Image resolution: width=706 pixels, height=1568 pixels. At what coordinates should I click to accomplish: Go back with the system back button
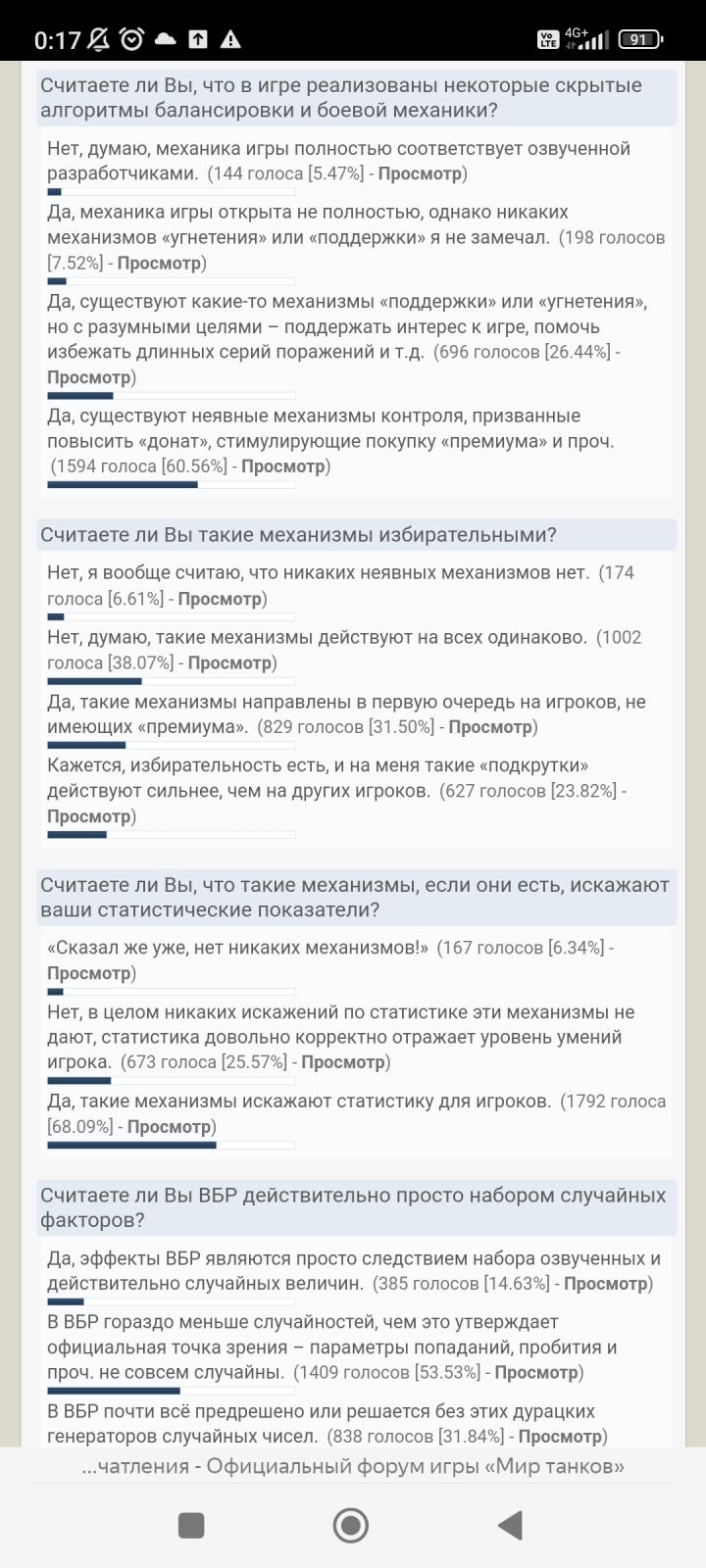point(509,1526)
